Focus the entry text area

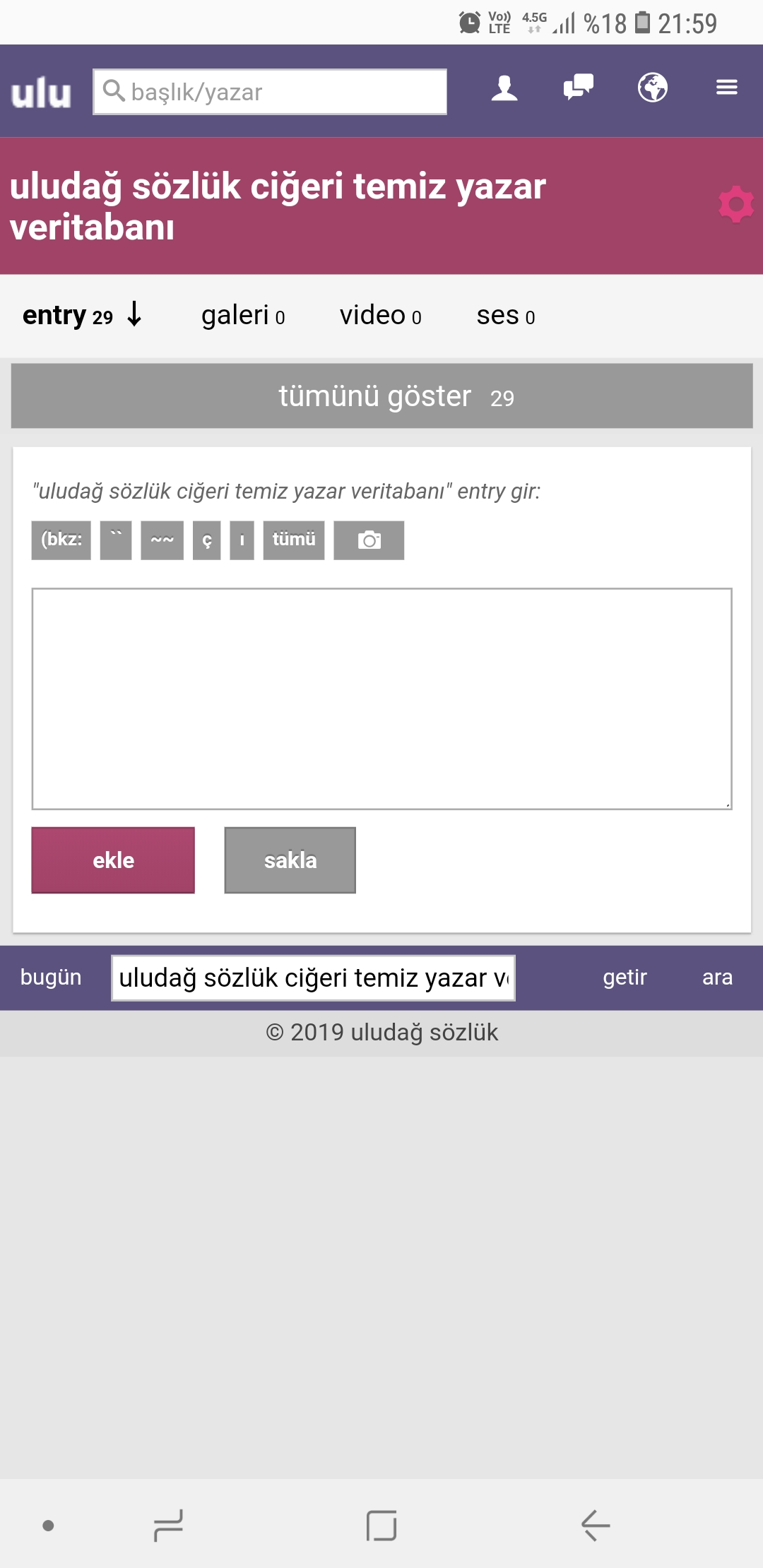381,699
